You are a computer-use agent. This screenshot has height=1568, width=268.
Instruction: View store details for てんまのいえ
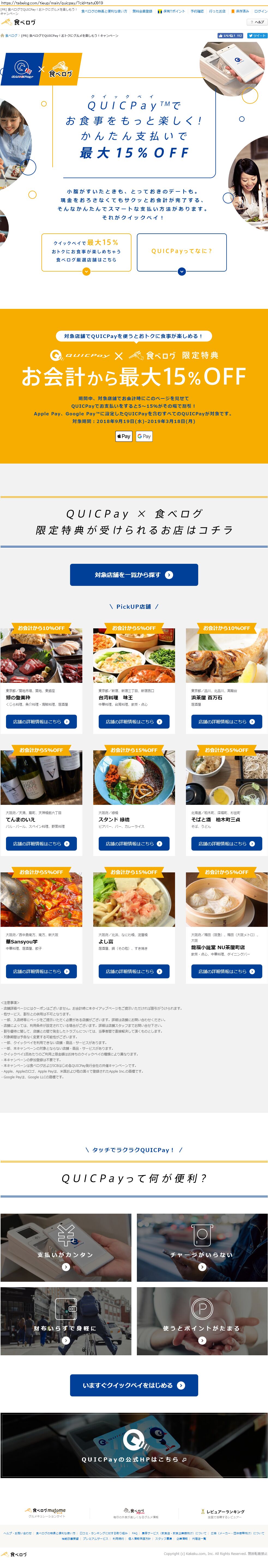(x=41, y=844)
